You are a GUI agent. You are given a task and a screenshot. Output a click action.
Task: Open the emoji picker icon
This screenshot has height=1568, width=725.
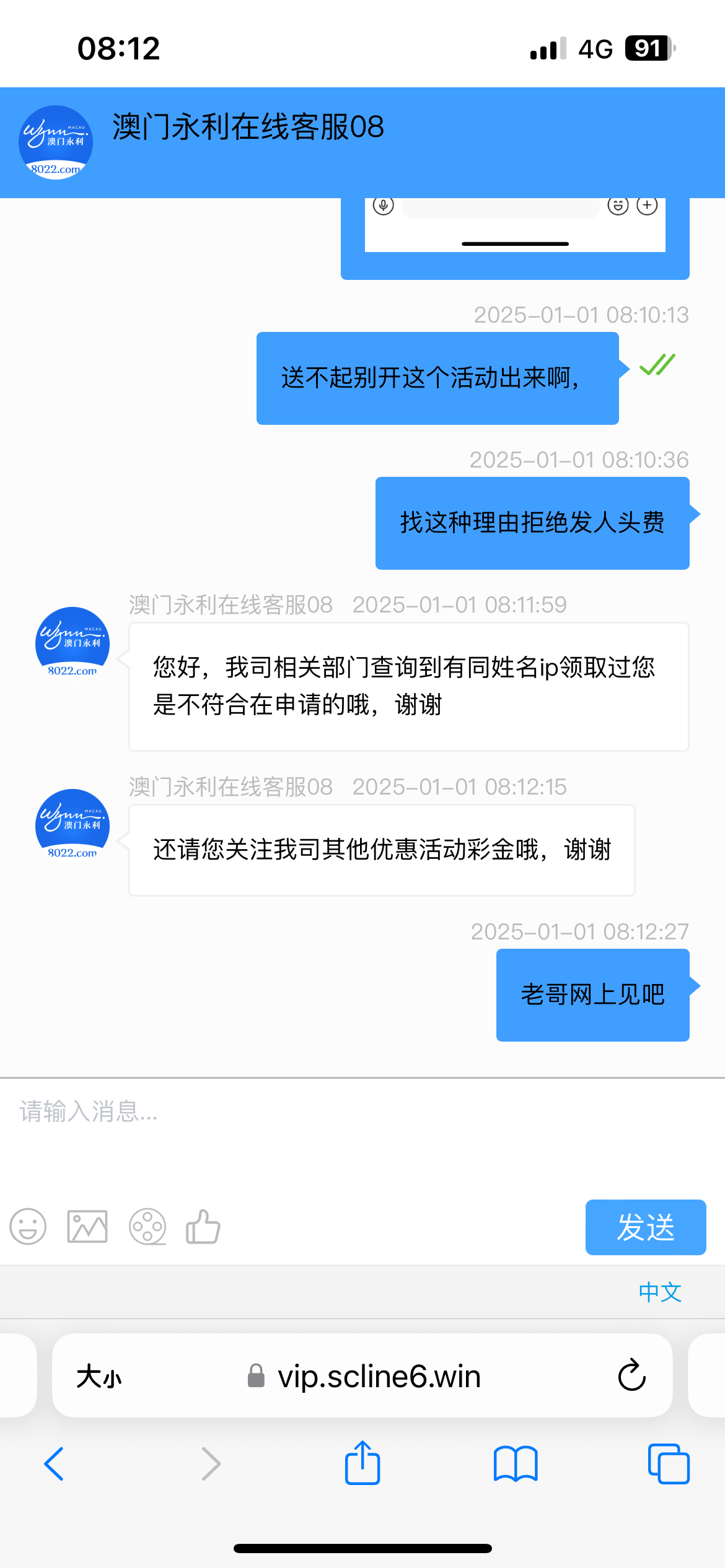click(x=29, y=1227)
